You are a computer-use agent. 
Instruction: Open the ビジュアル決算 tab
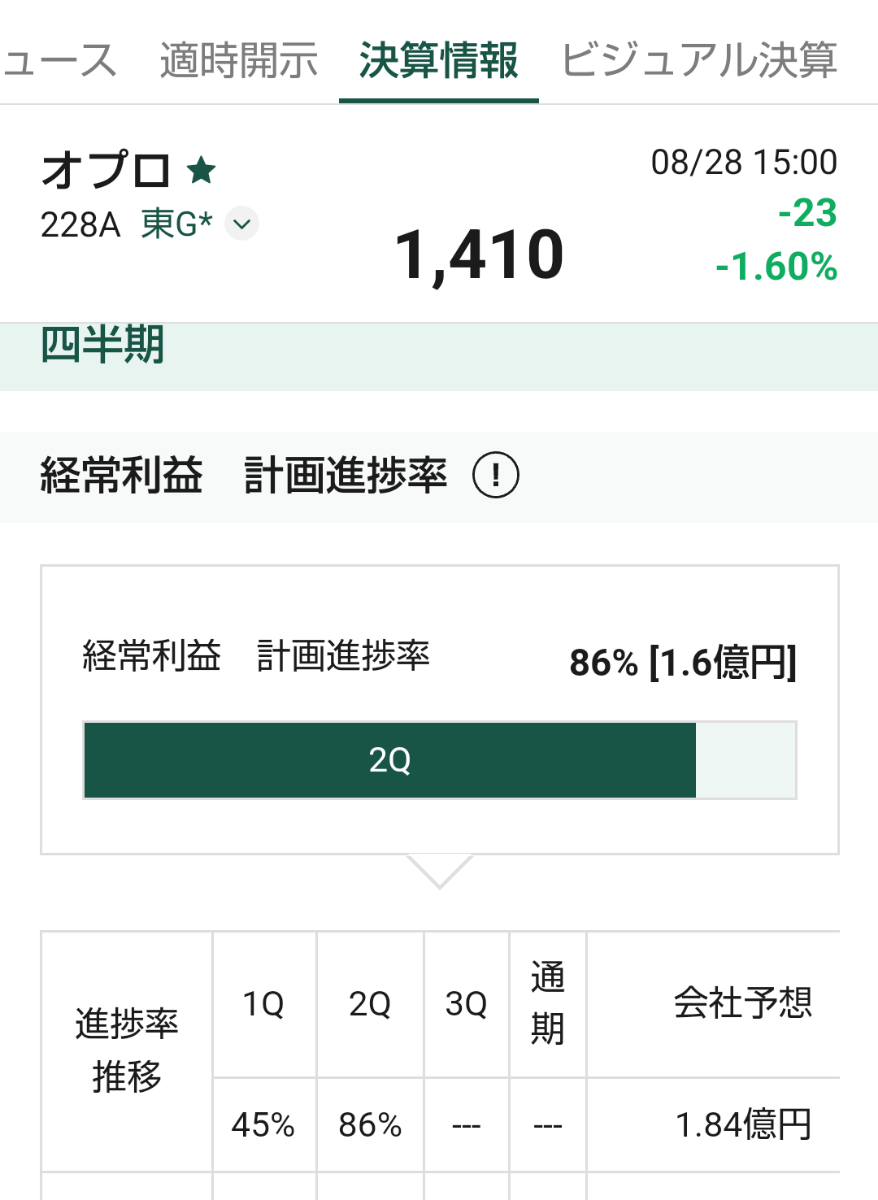pyautogui.click(x=698, y=61)
